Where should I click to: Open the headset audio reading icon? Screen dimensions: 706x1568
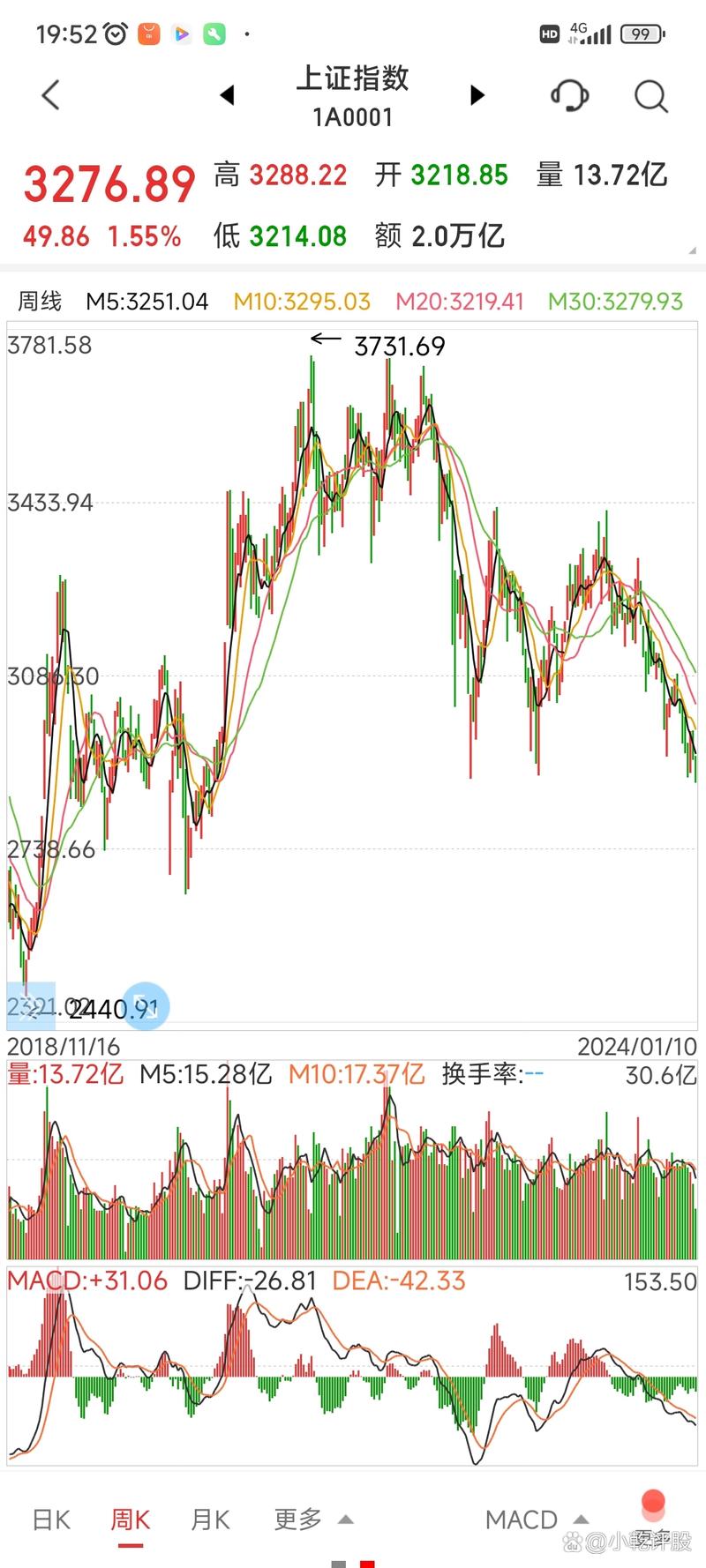click(569, 96)
